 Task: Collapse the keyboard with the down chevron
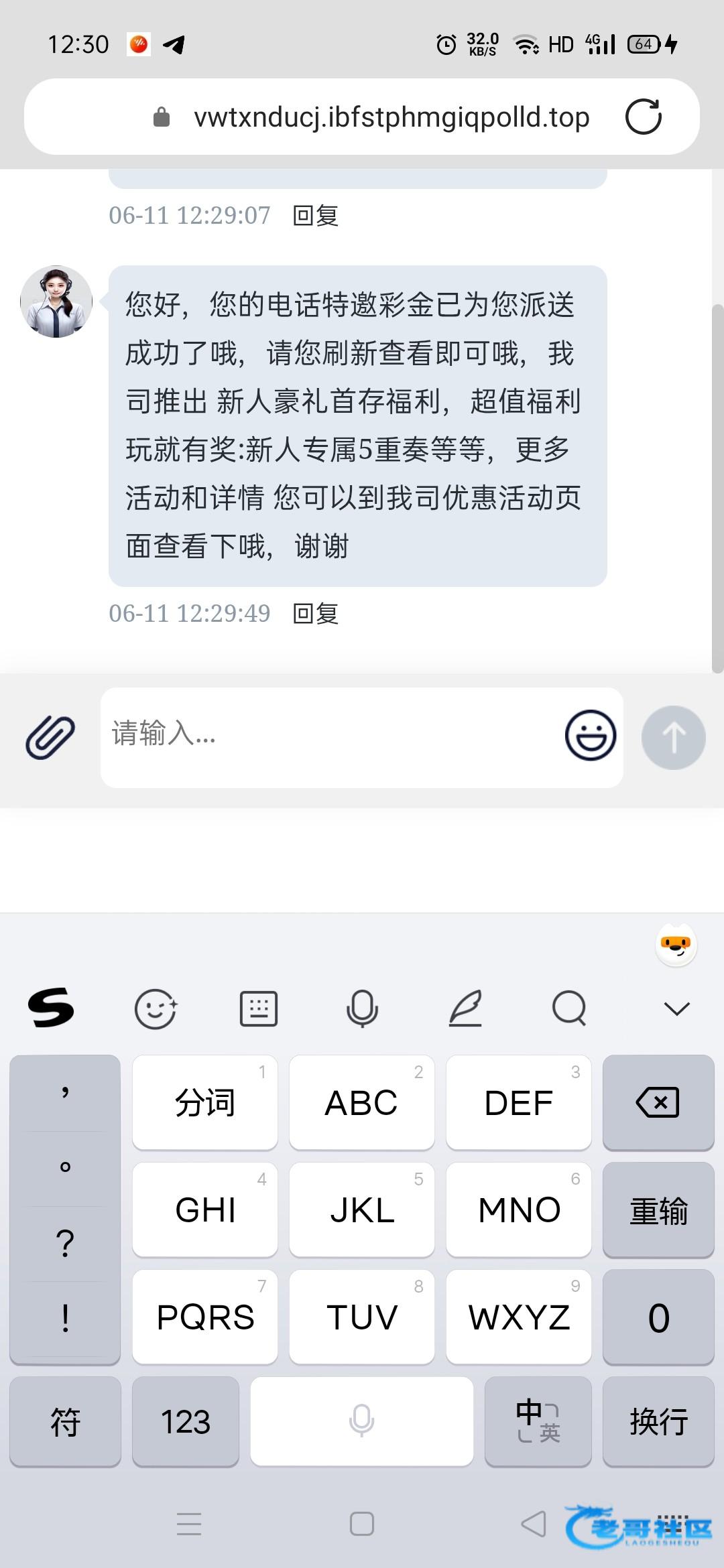coord(676,1008)
